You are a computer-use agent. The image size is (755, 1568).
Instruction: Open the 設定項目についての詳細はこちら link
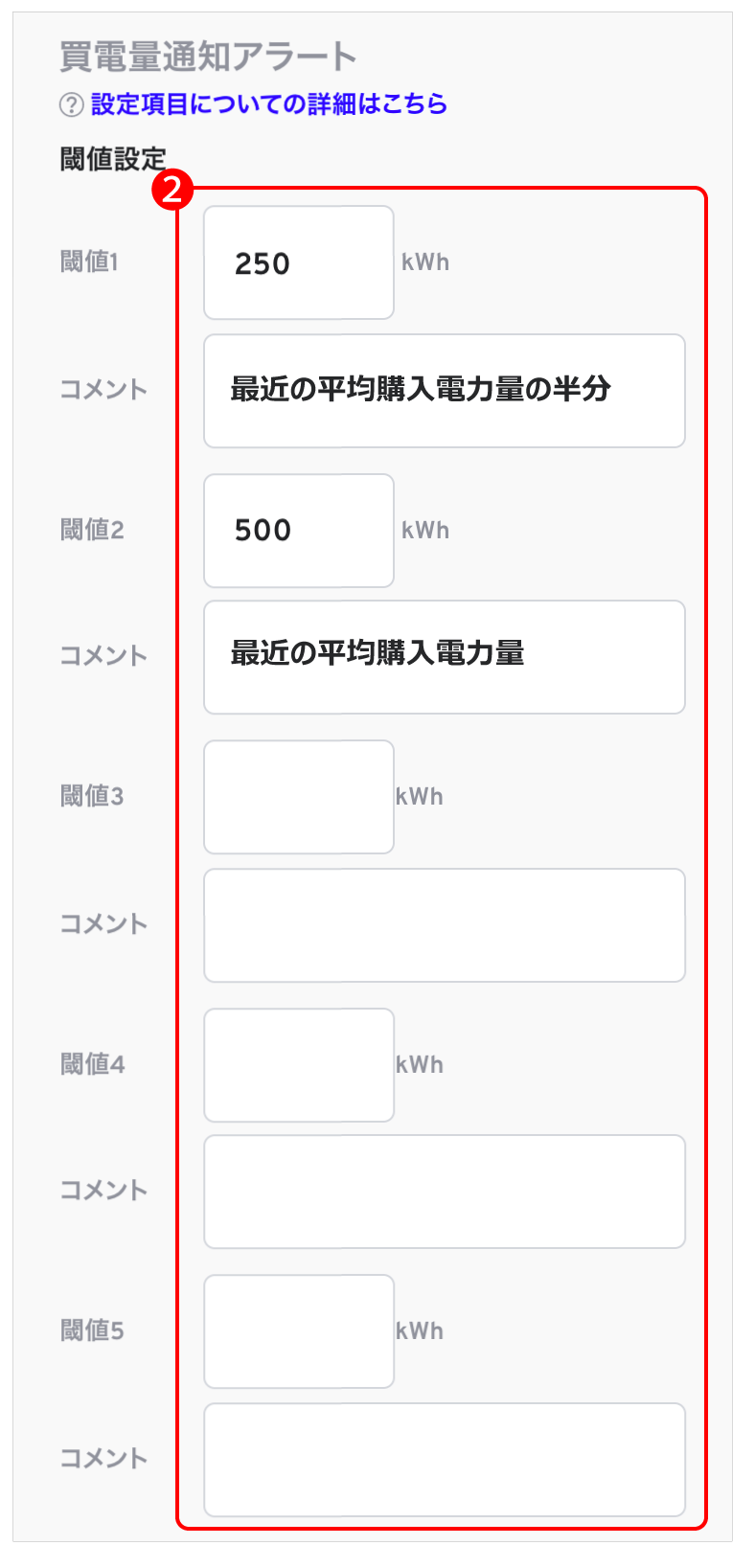[268, 103]
